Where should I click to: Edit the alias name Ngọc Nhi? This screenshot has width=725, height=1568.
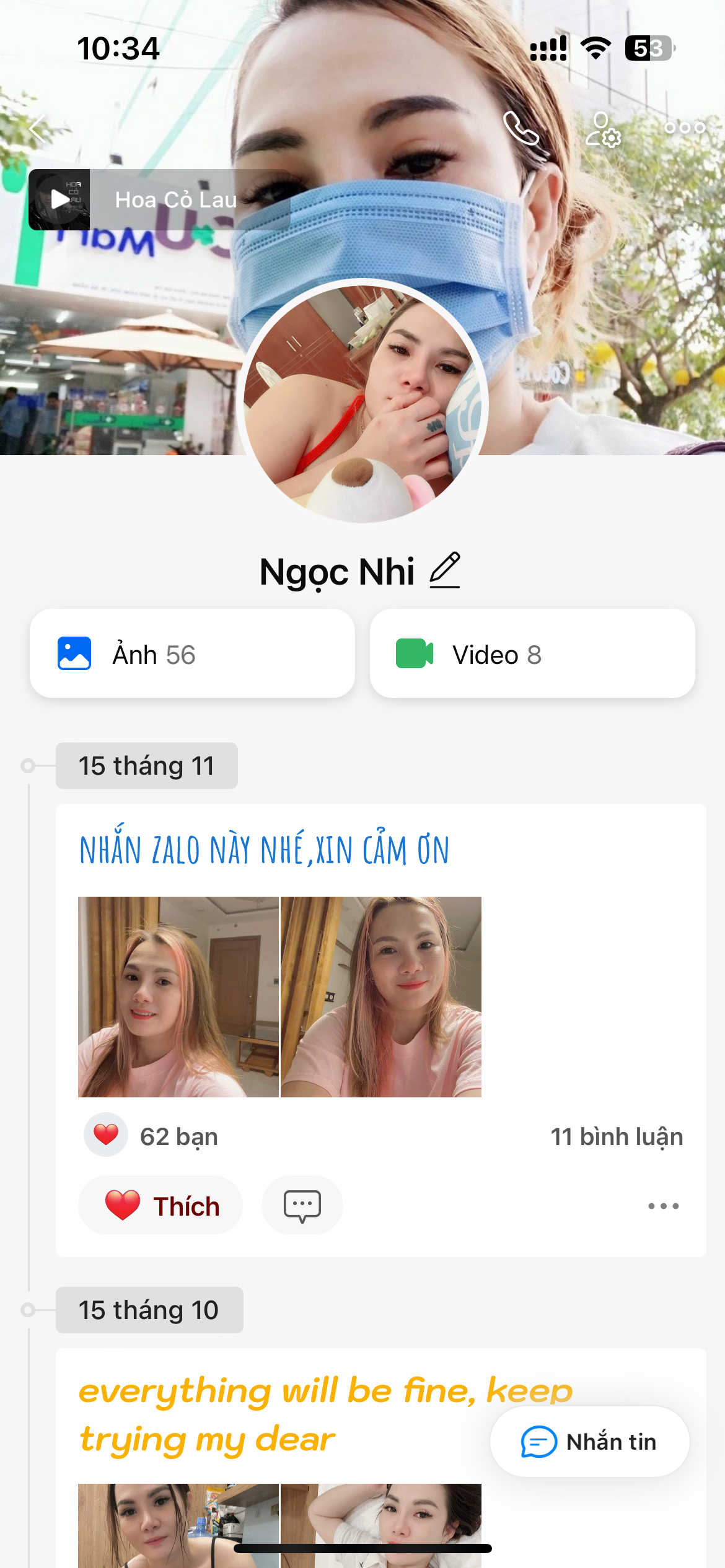pos(445,570)
